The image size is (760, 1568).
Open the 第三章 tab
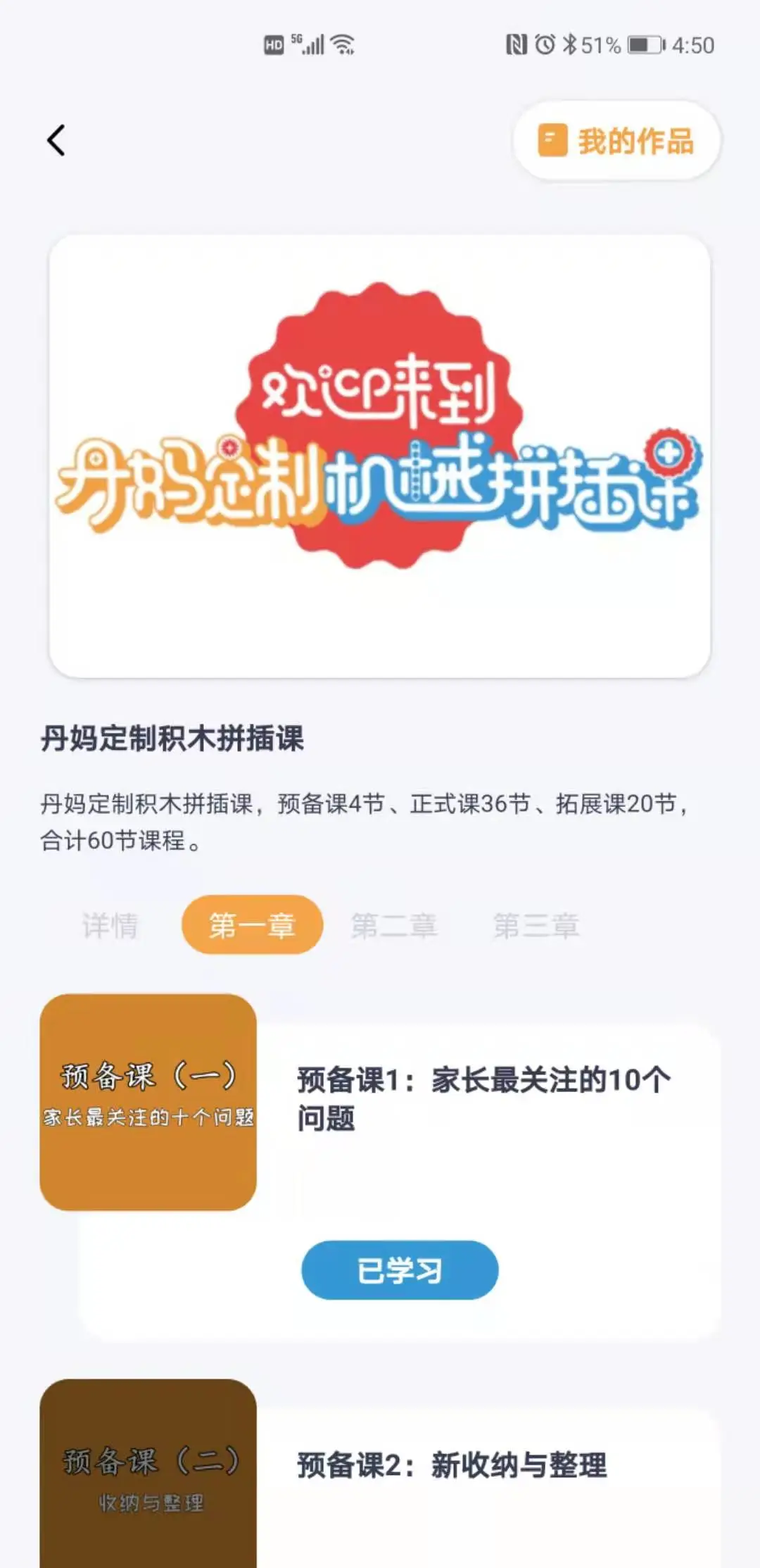(x=536, y=925)
